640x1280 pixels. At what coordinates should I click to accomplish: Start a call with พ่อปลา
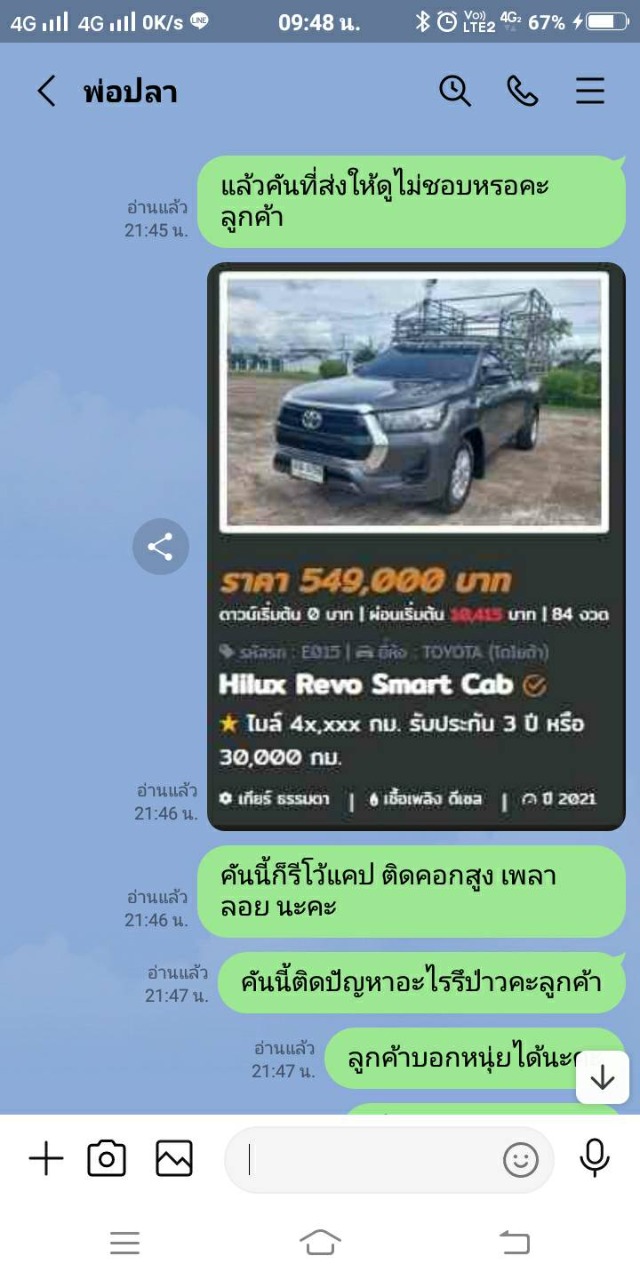[522, 91]
